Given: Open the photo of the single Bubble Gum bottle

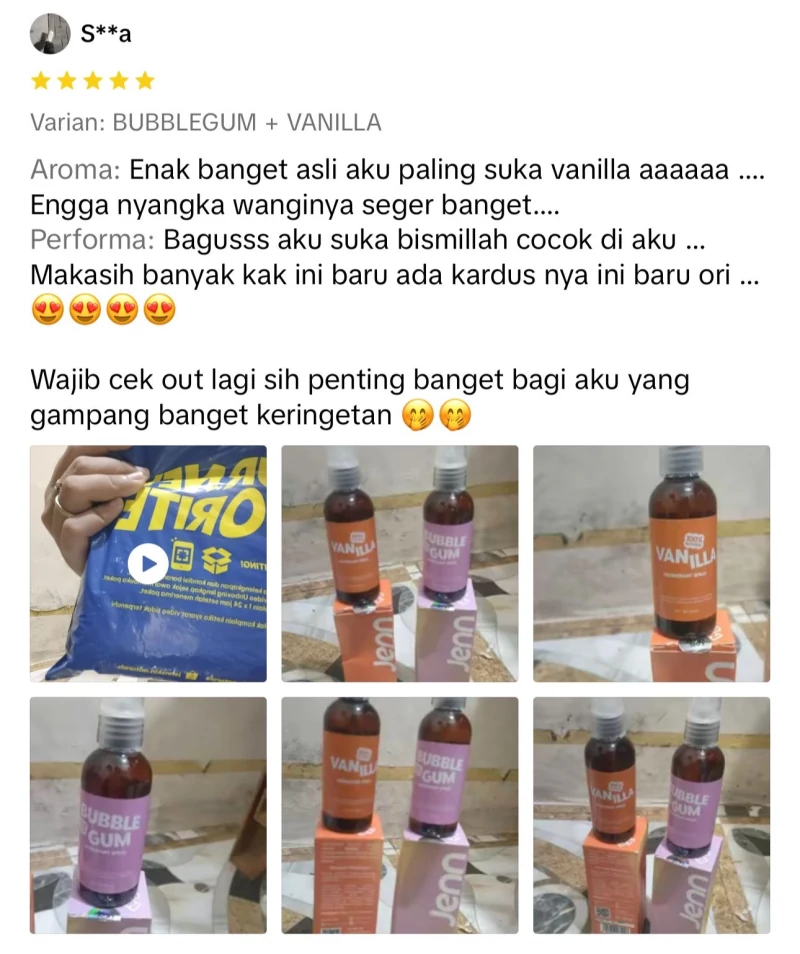Looking at the screenshot, I should click(x=148, y=815).
